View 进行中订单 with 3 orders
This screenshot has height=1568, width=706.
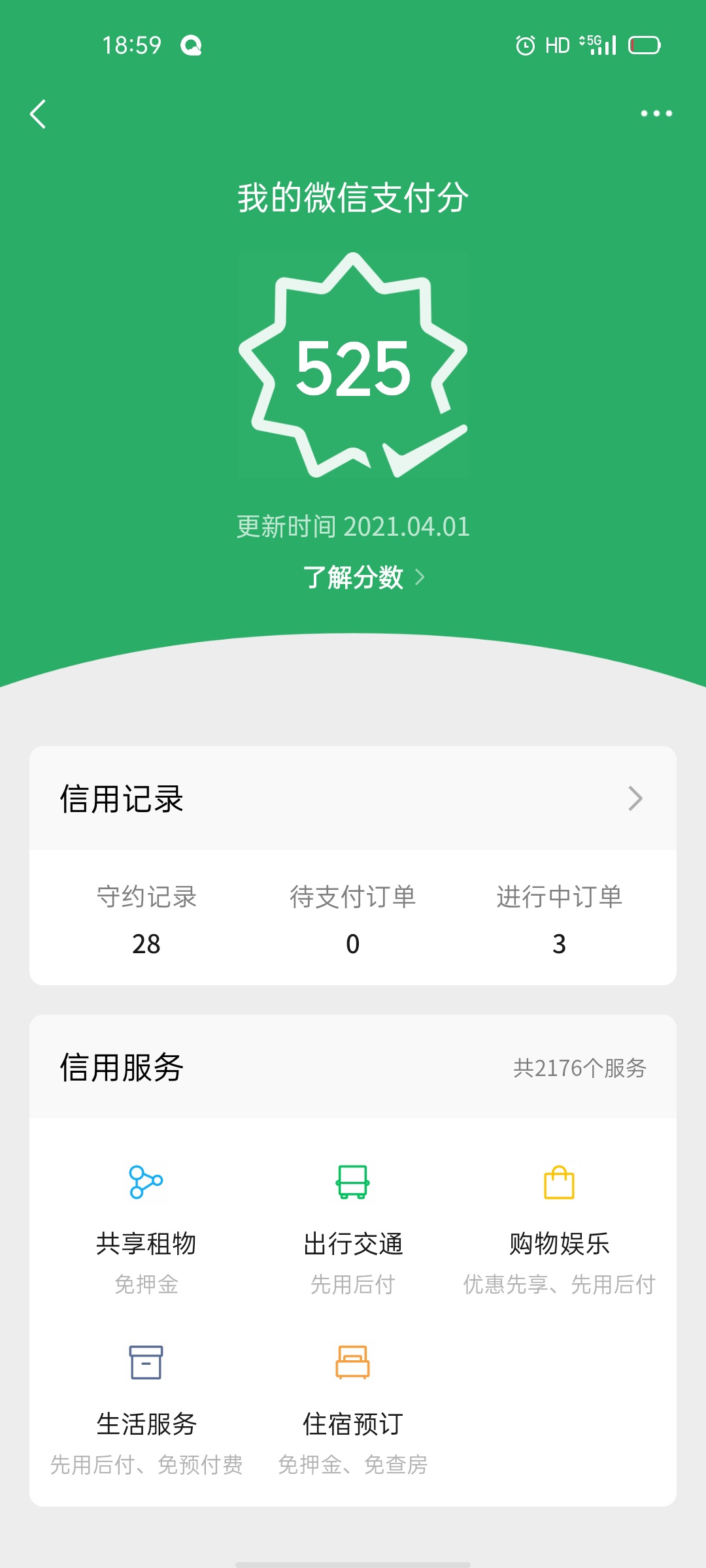[x=559, y=919]
